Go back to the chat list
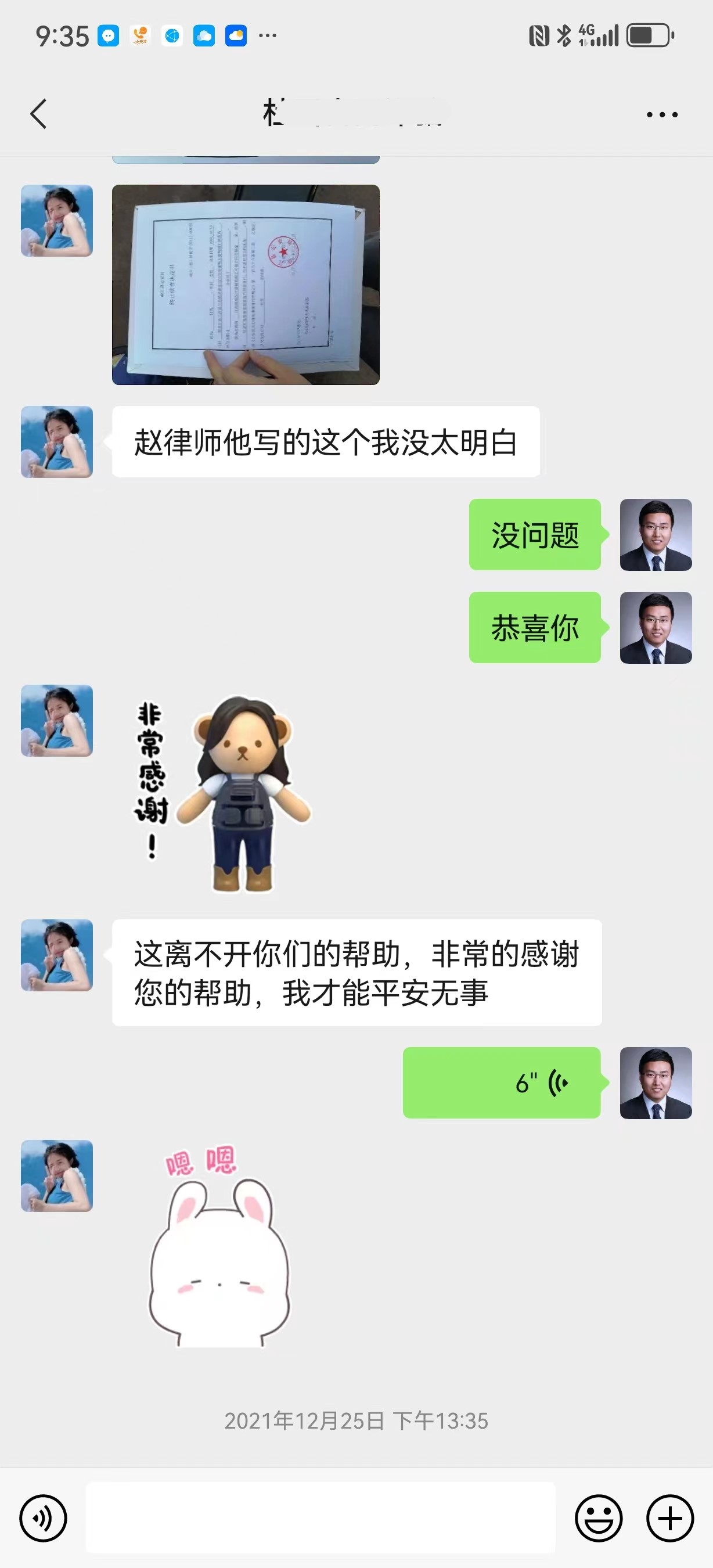This screenshot has height=1568, width=713. [x=39, y=114]
